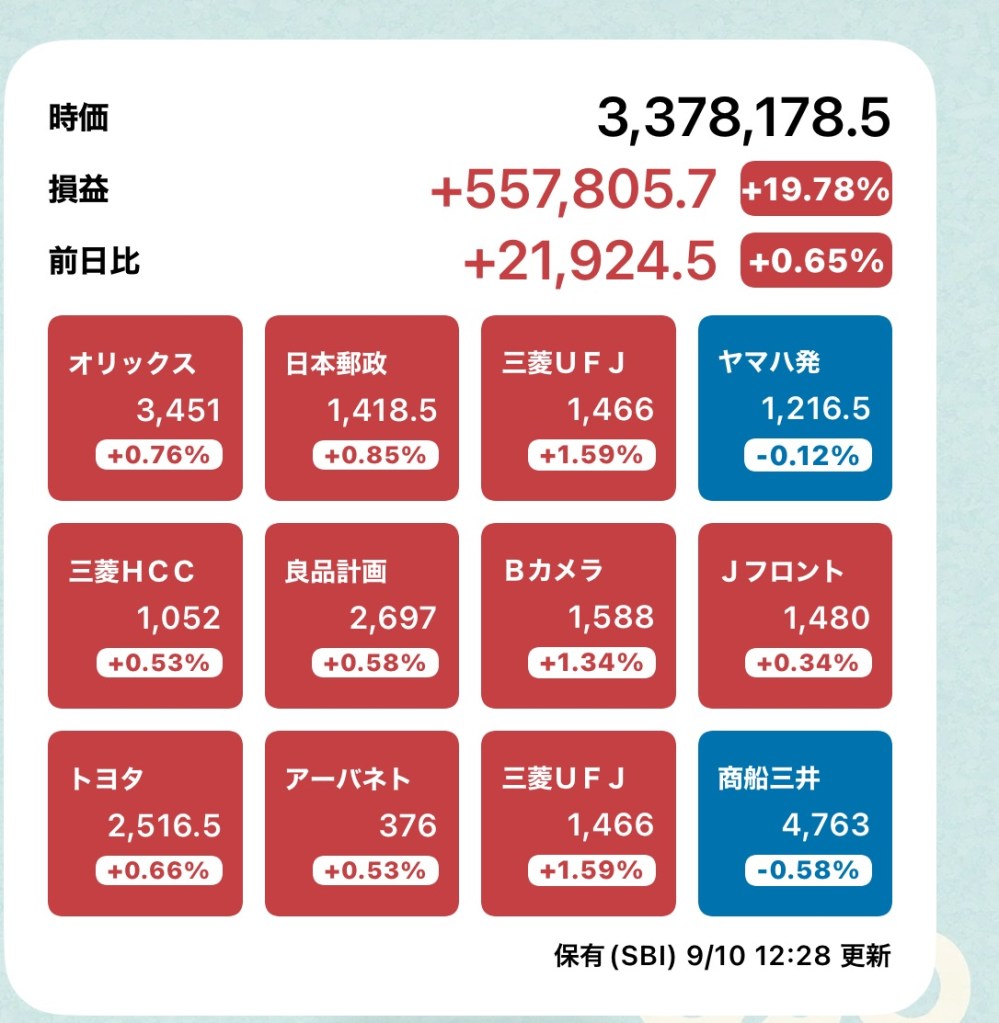Open the blue 商船三井 card
Image resolution: width=999 pixels, height=1023 pixels.
tap(794, 823)
